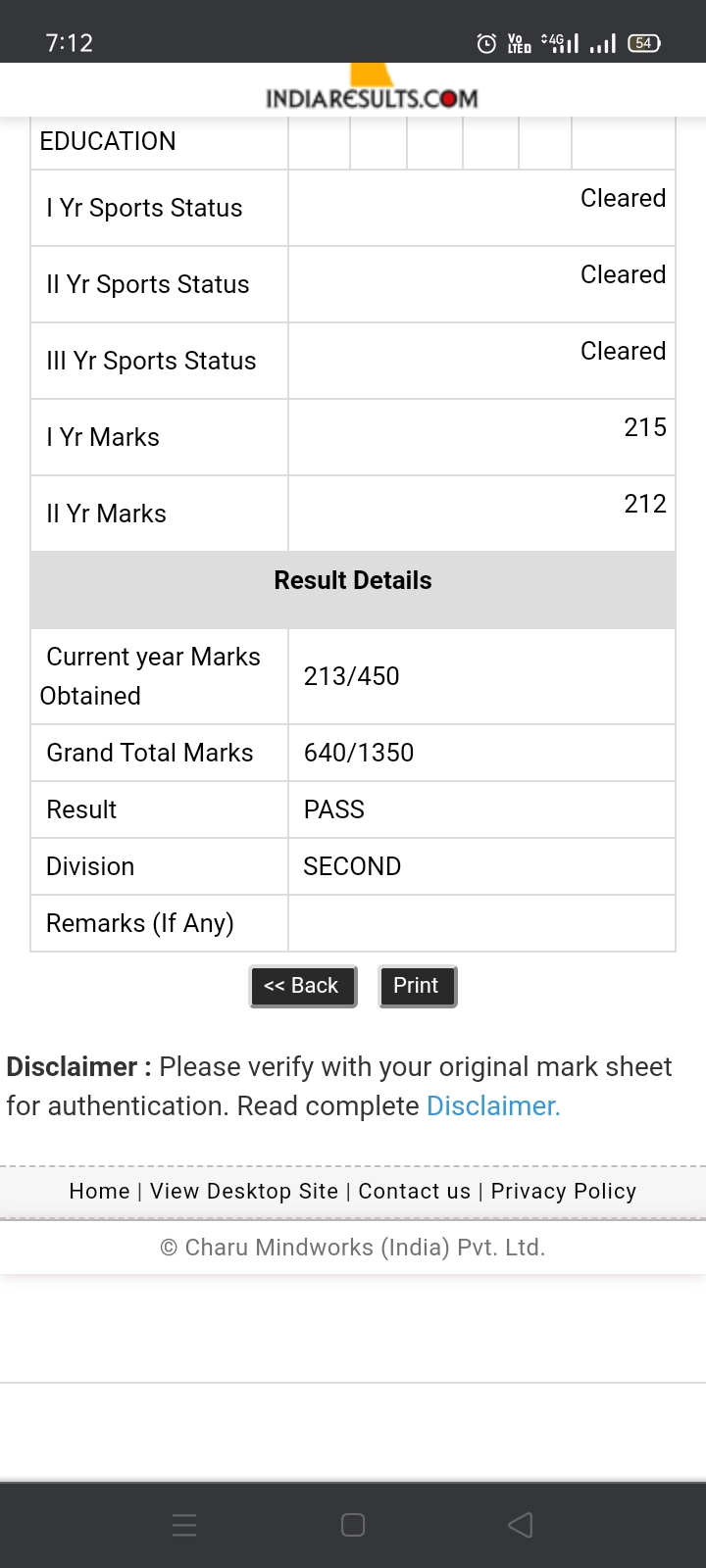Open recent apps from navigation bar
706x1568 pixels.
pos(184,1525)
